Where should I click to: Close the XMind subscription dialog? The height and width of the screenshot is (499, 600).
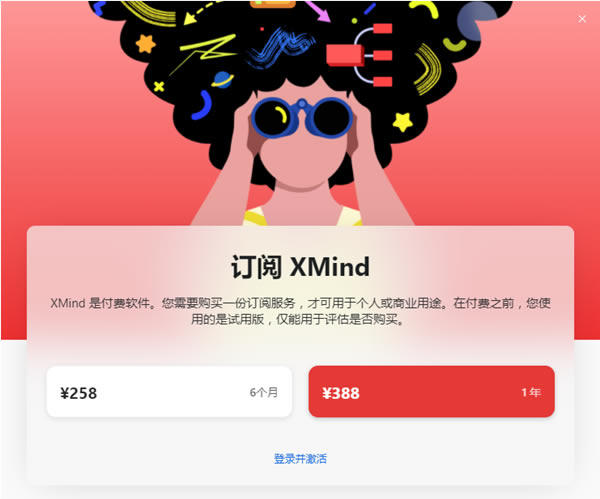tap(582, 18)
